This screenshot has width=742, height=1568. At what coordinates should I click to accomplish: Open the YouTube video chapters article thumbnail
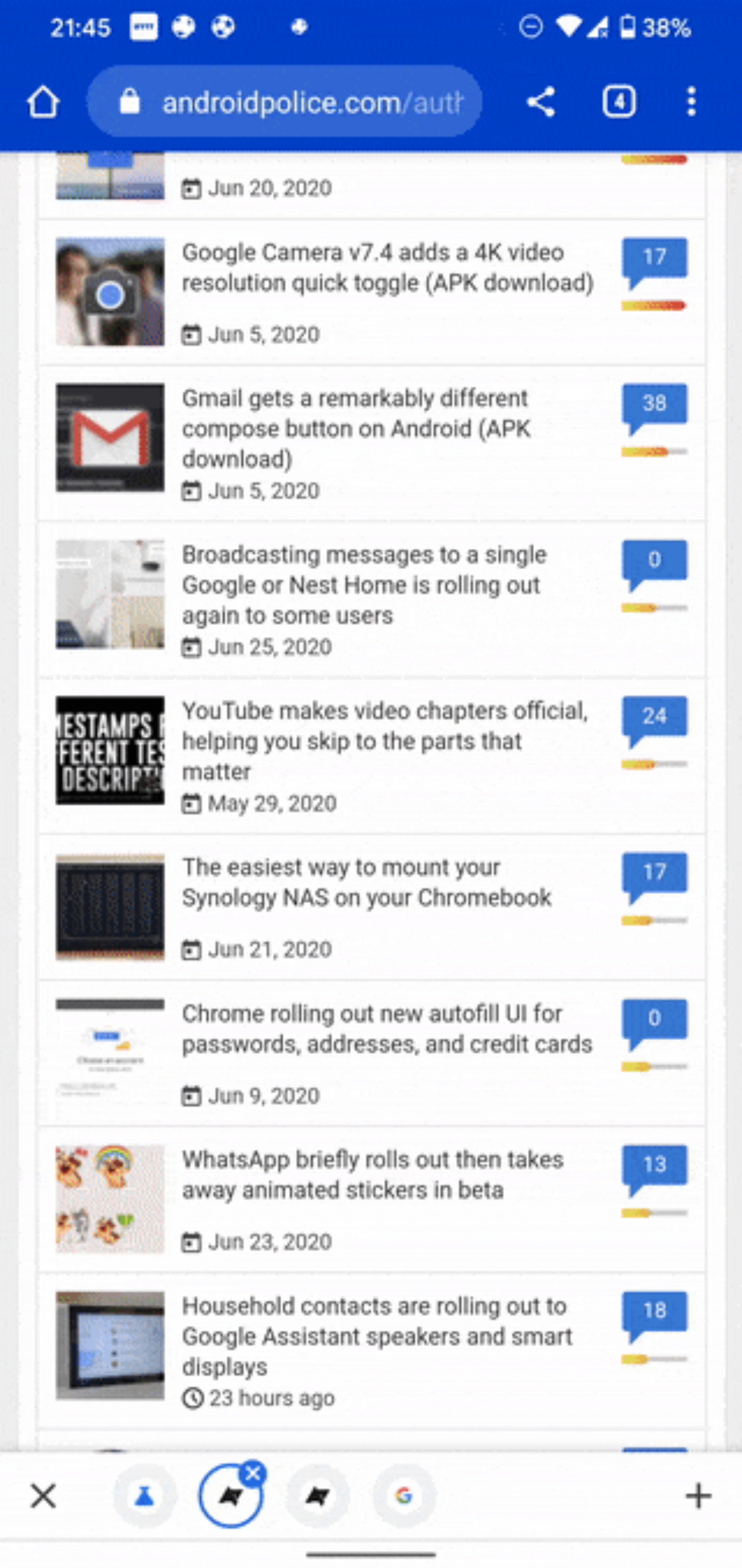tap(110, 750)
